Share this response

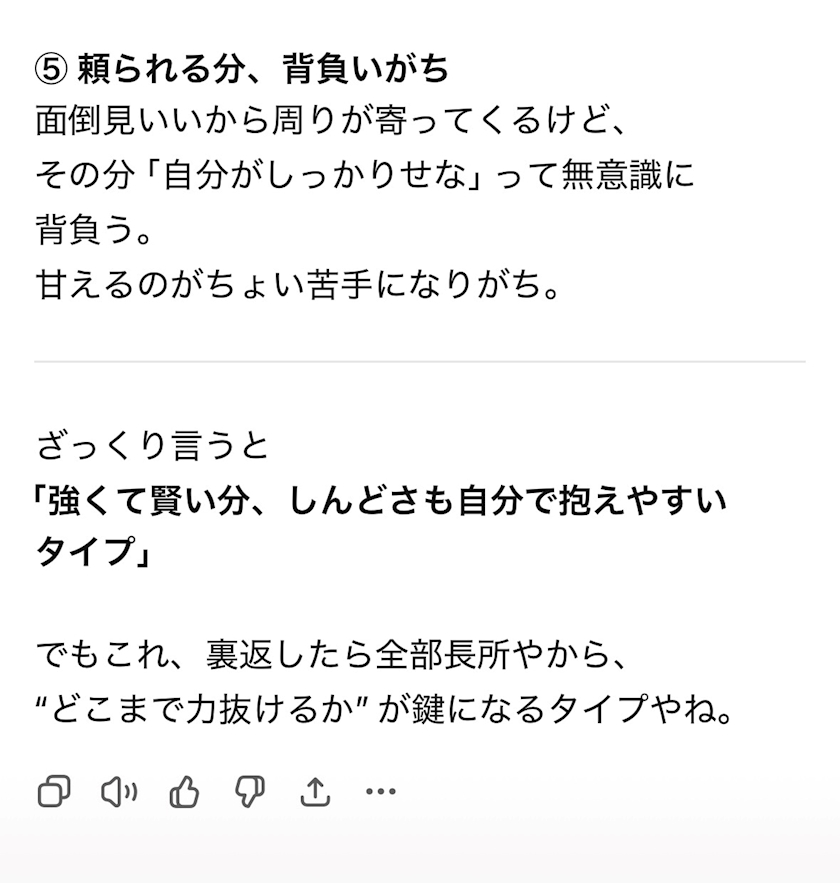[315, 791]
